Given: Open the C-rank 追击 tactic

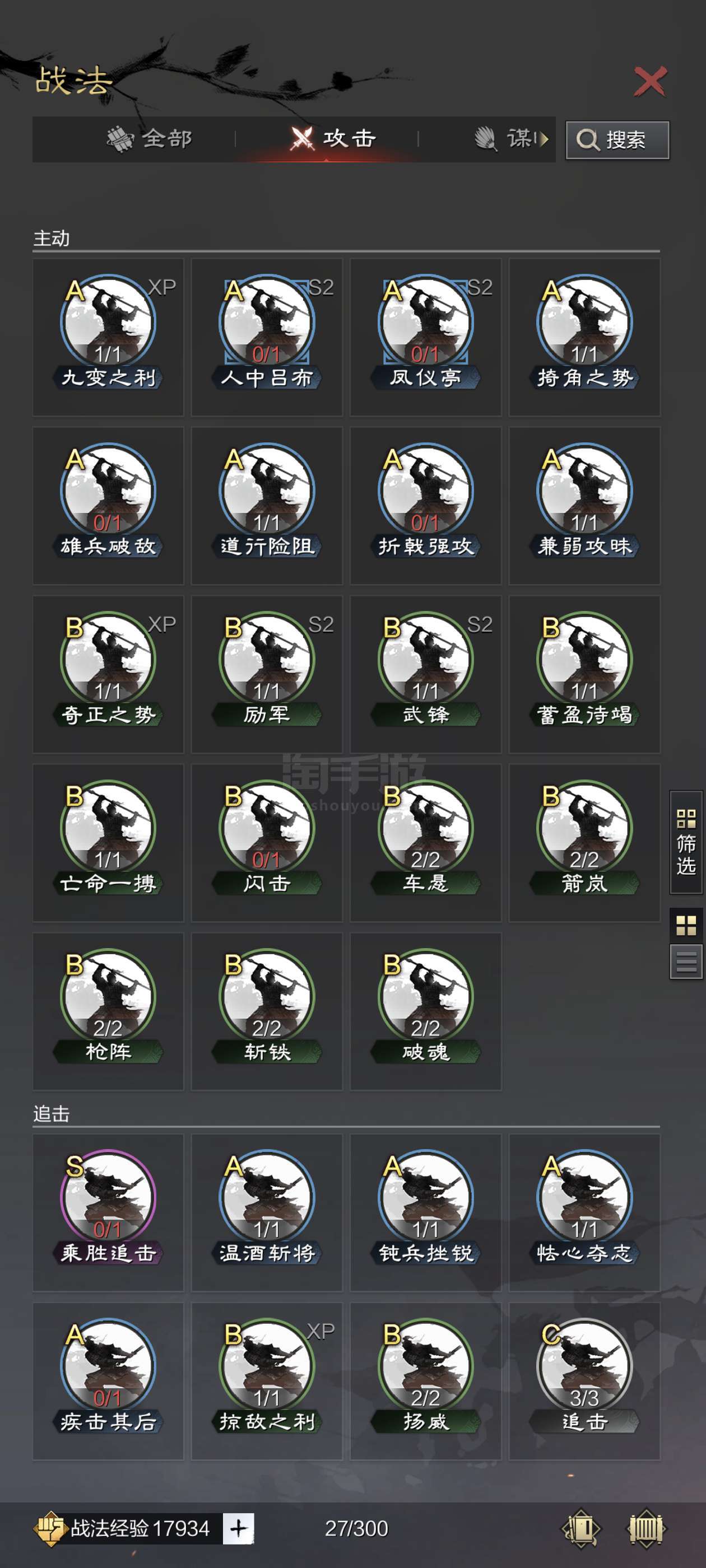Looking at the screenshot, I should [585, 1381].
